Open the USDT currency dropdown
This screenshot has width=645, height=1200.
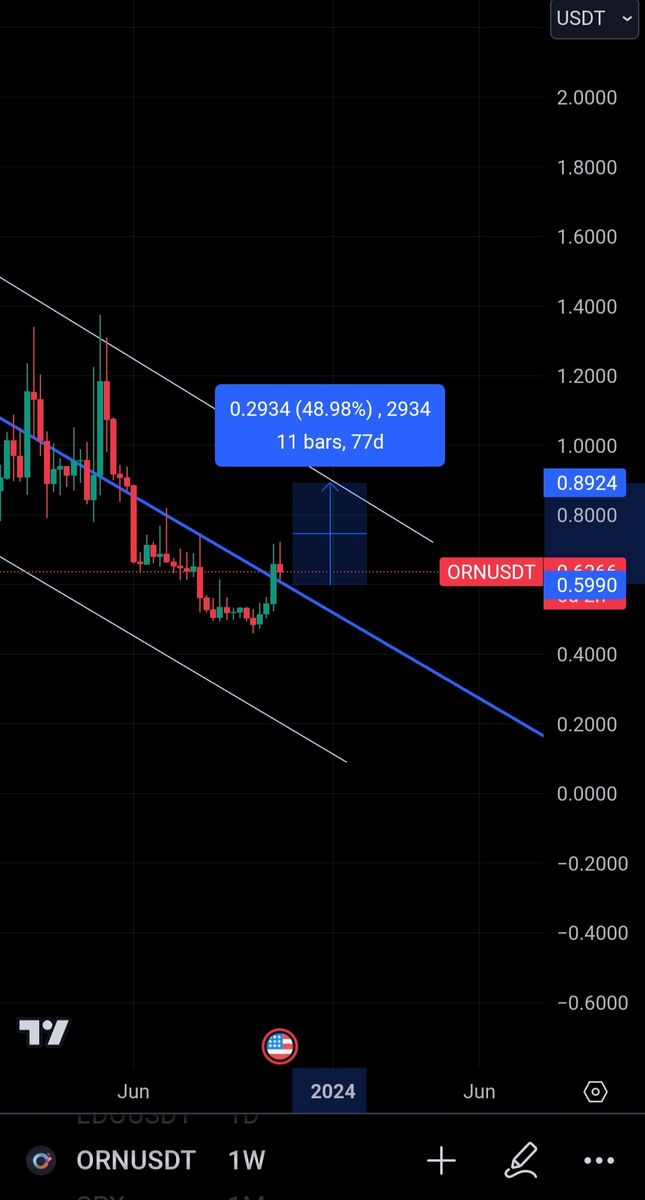594,19
